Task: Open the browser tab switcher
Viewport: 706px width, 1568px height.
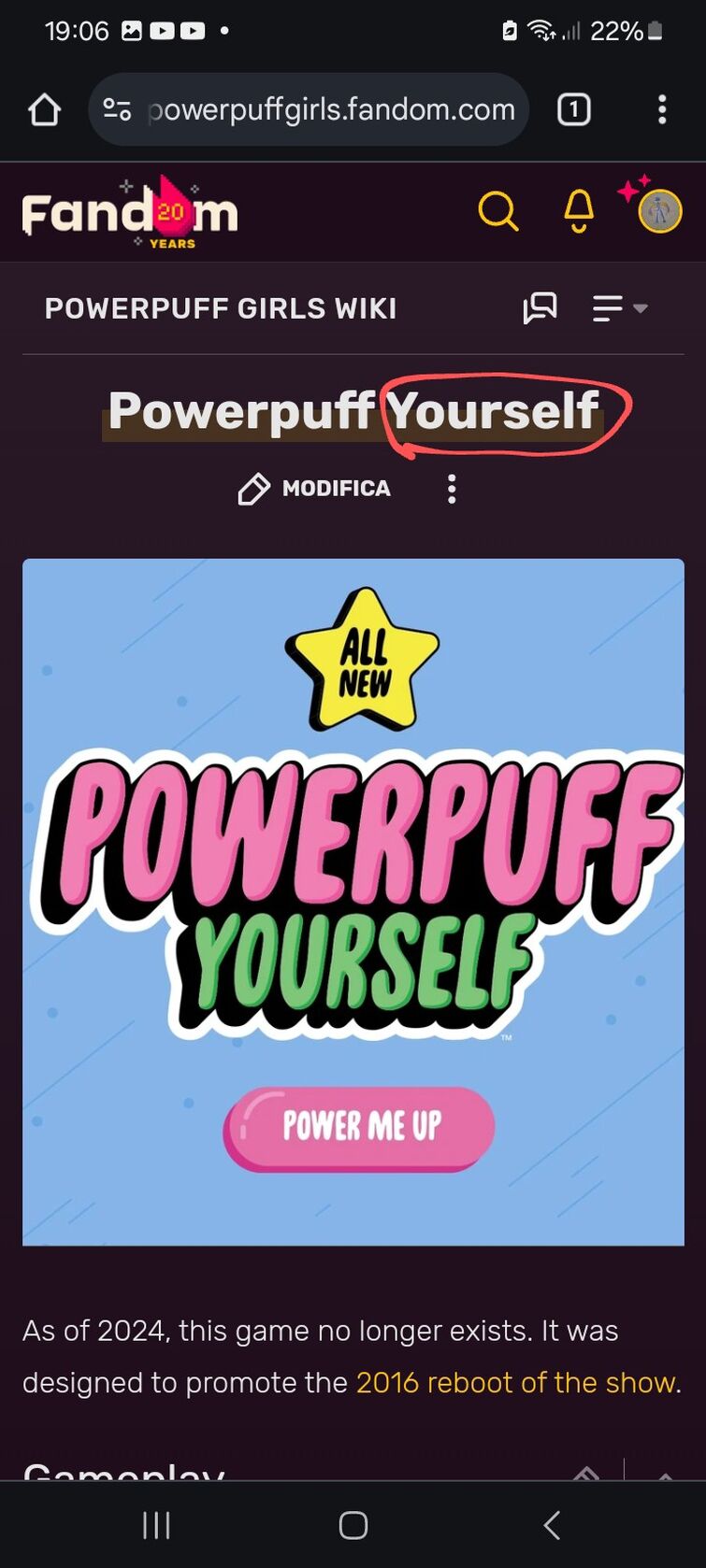Action: [573, 110]
